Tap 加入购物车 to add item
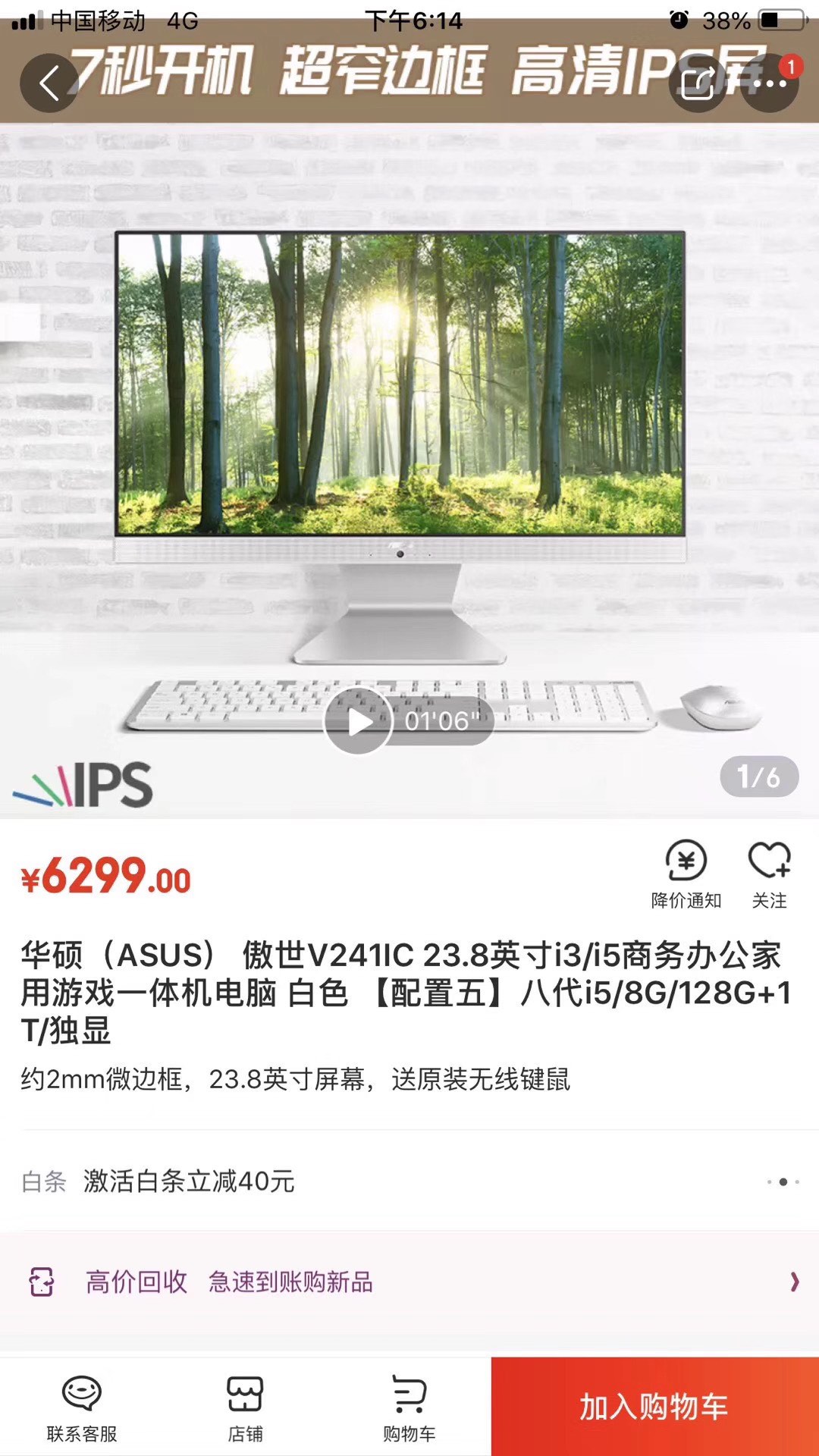 tap(654, 1407)
